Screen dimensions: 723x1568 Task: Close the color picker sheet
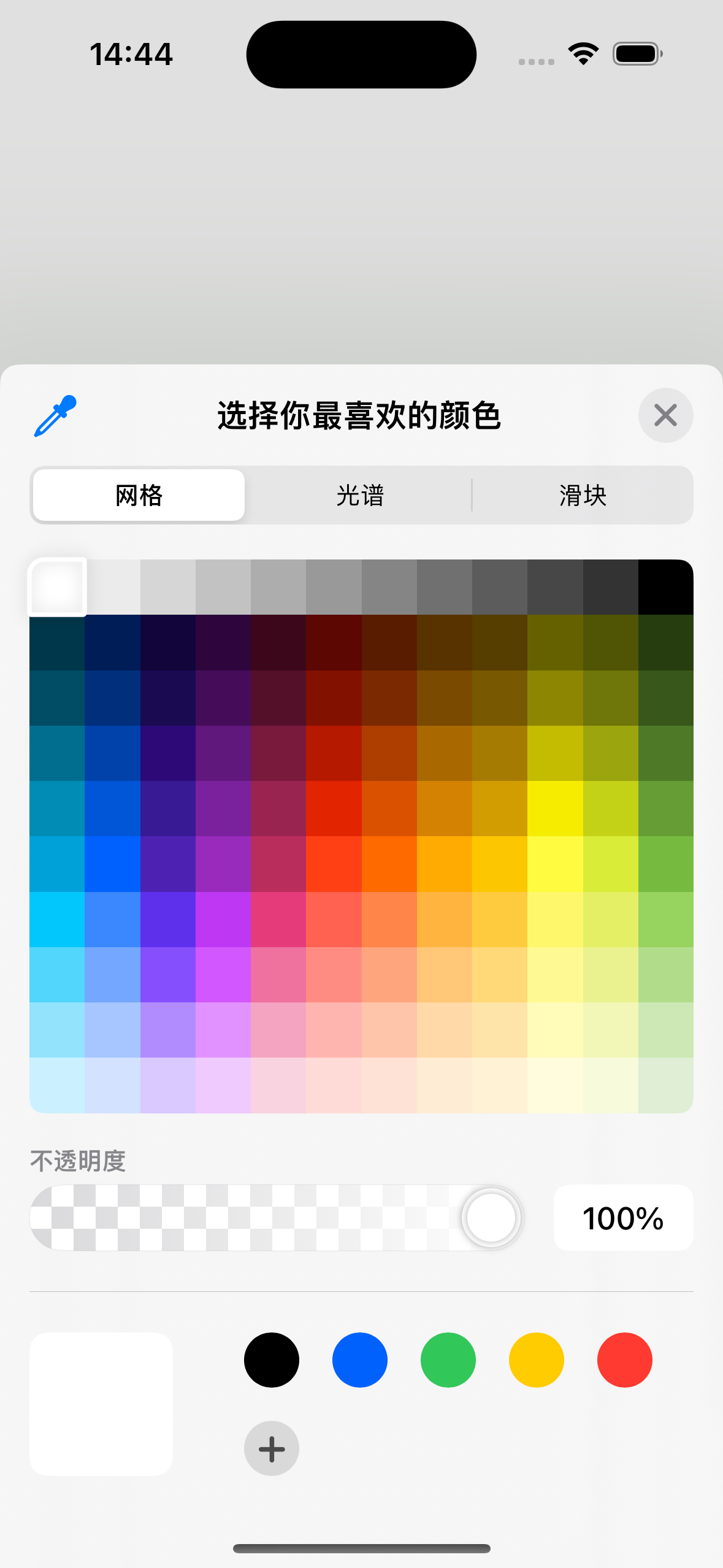coord(665,415)
